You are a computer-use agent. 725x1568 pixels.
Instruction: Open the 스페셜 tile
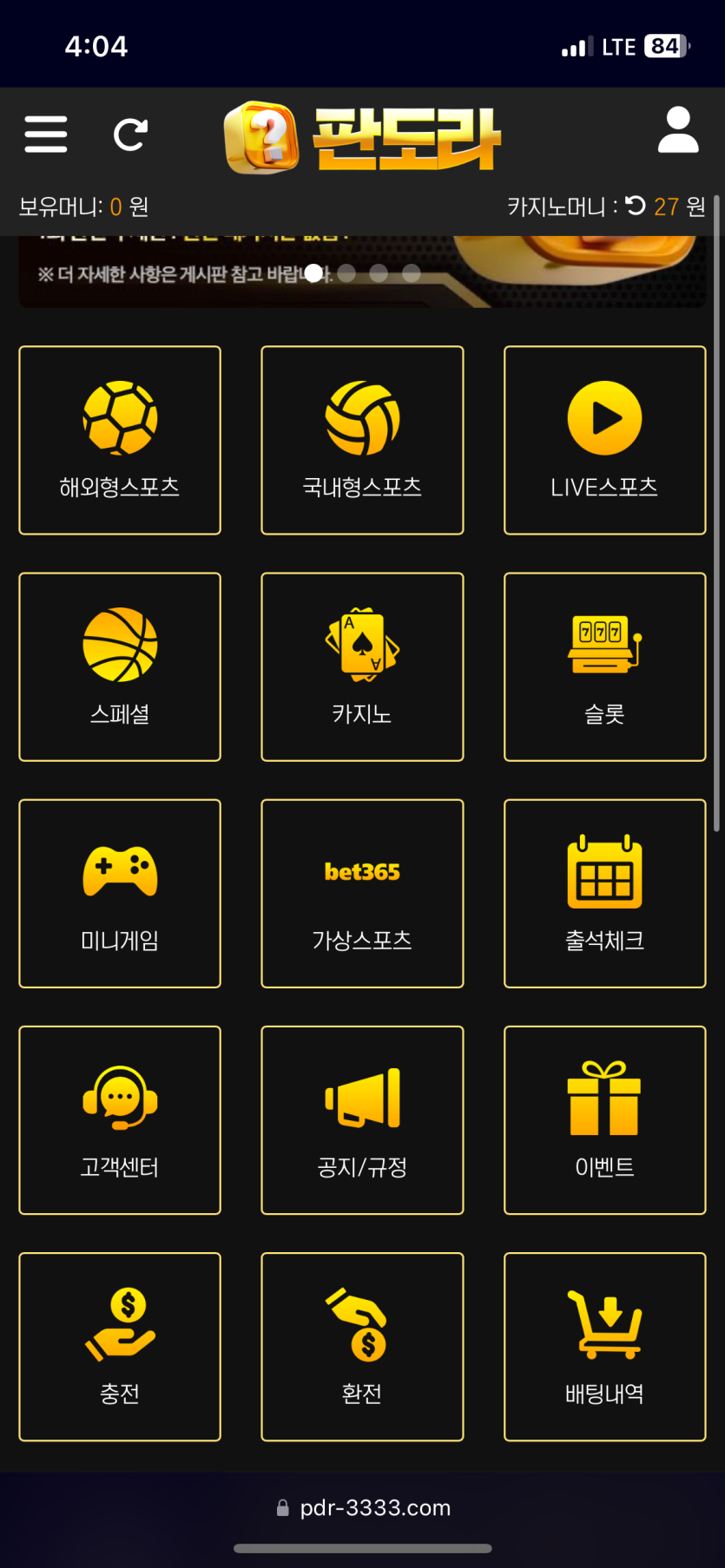click(x=120, y=666)
